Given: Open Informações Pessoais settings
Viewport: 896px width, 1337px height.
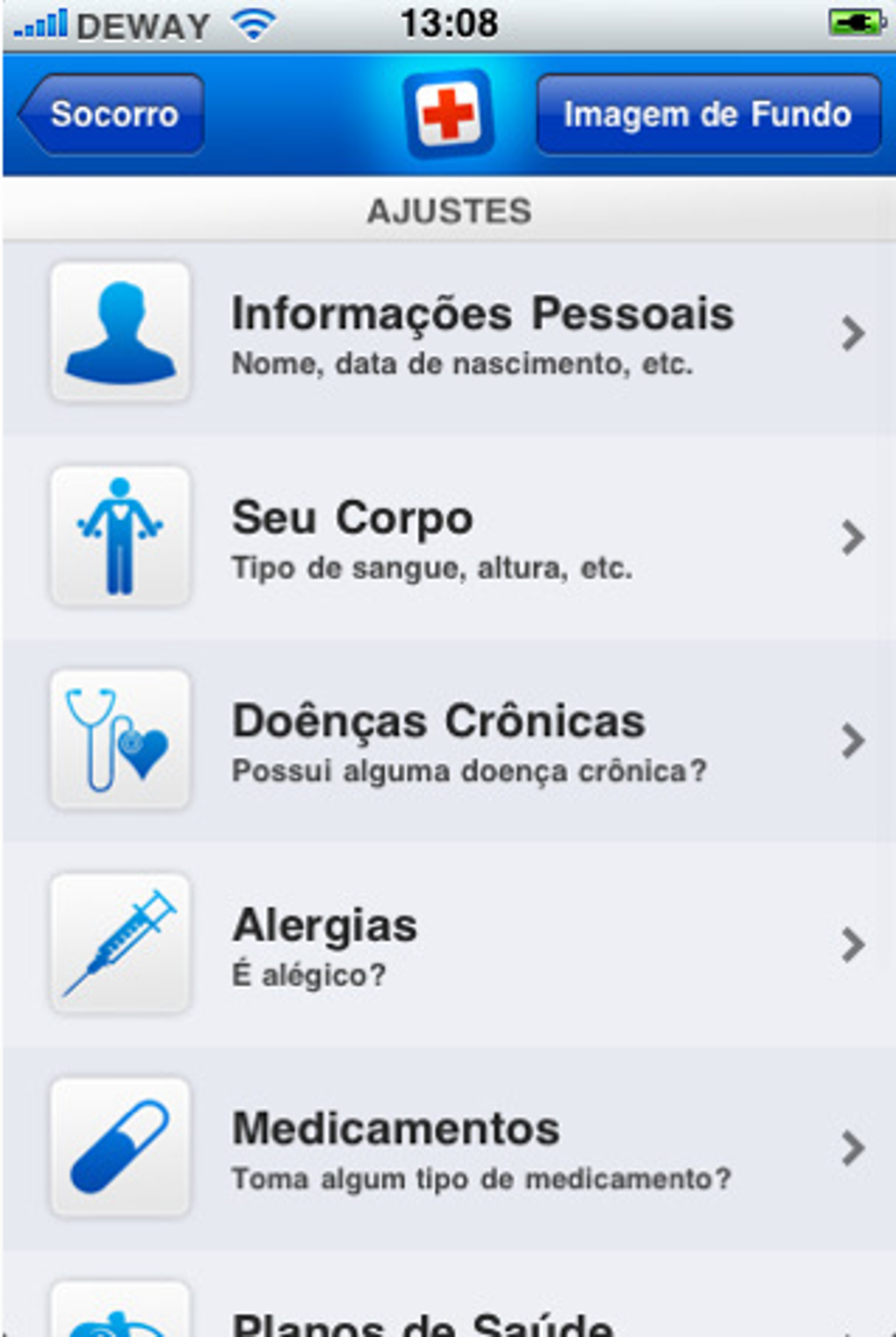Looking at the screenshot, I should (x=481, y=335).
